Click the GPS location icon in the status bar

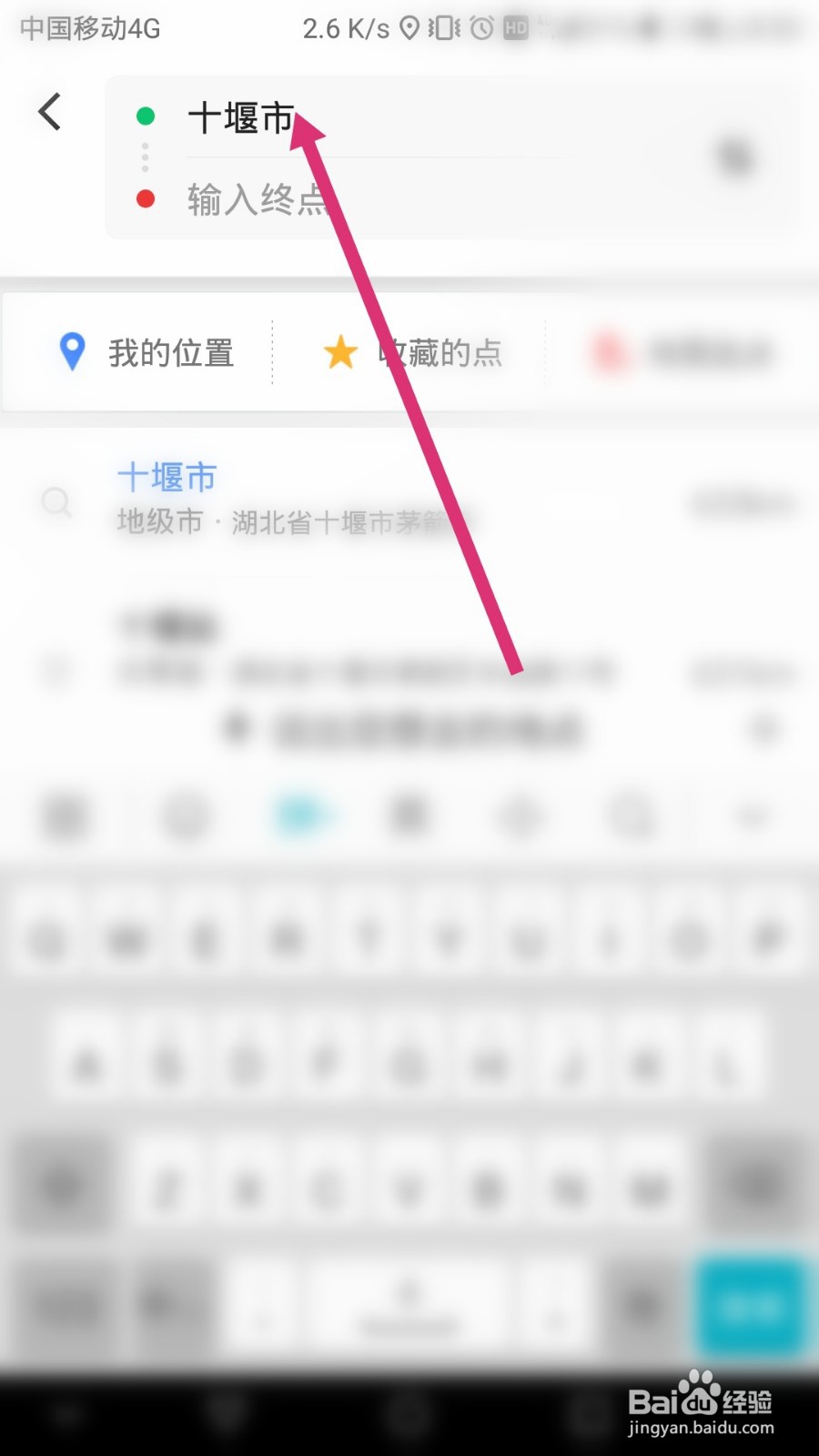pos(411,27)
